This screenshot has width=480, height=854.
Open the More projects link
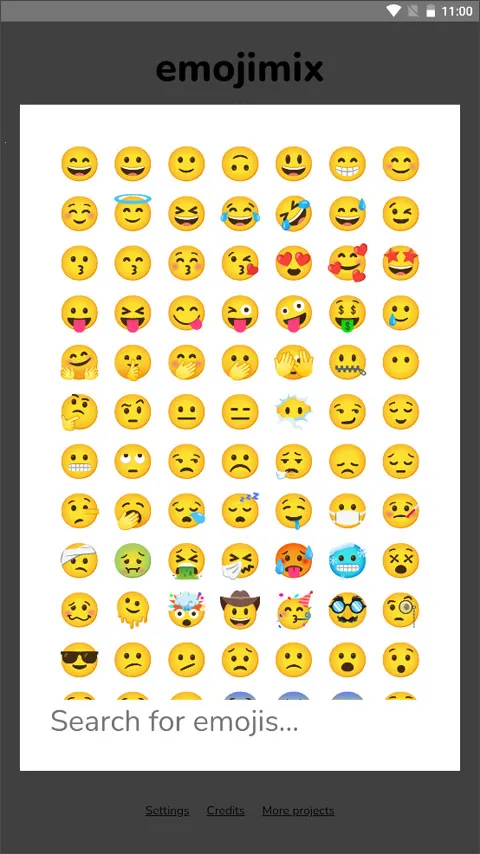pos(298,810)
